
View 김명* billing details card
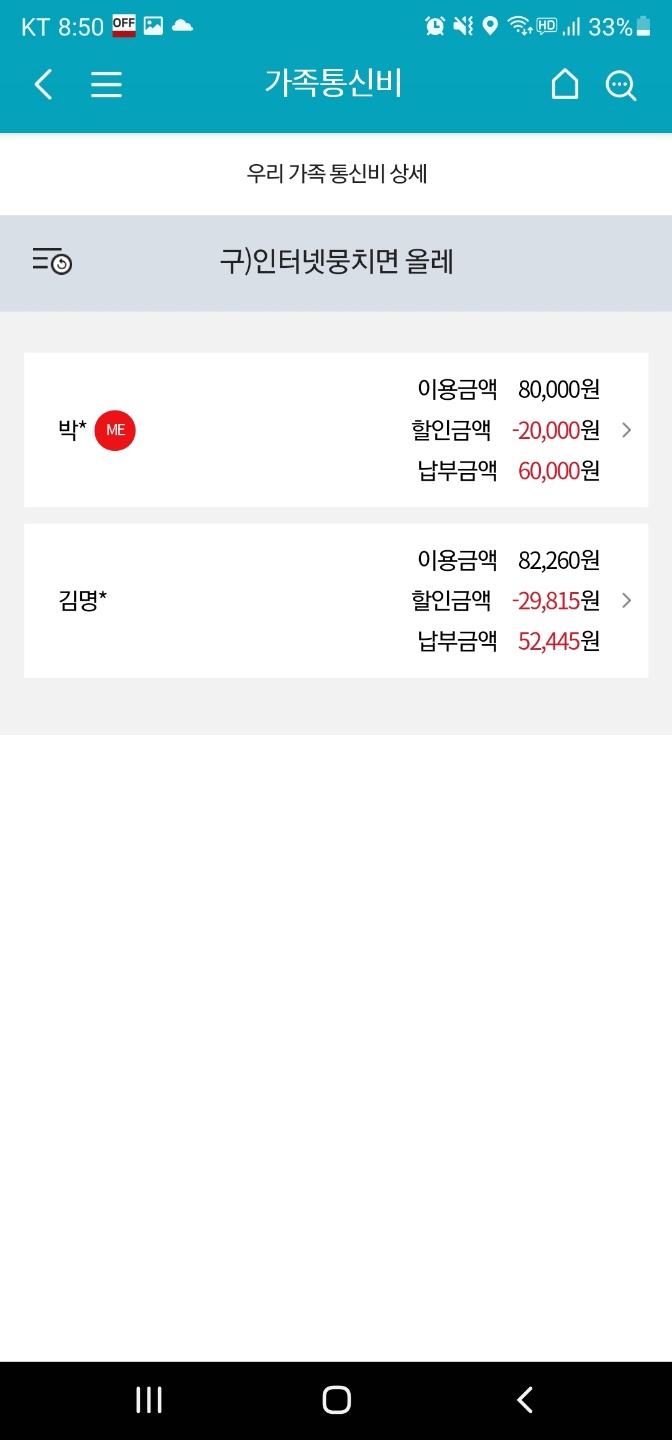point(336,600)
